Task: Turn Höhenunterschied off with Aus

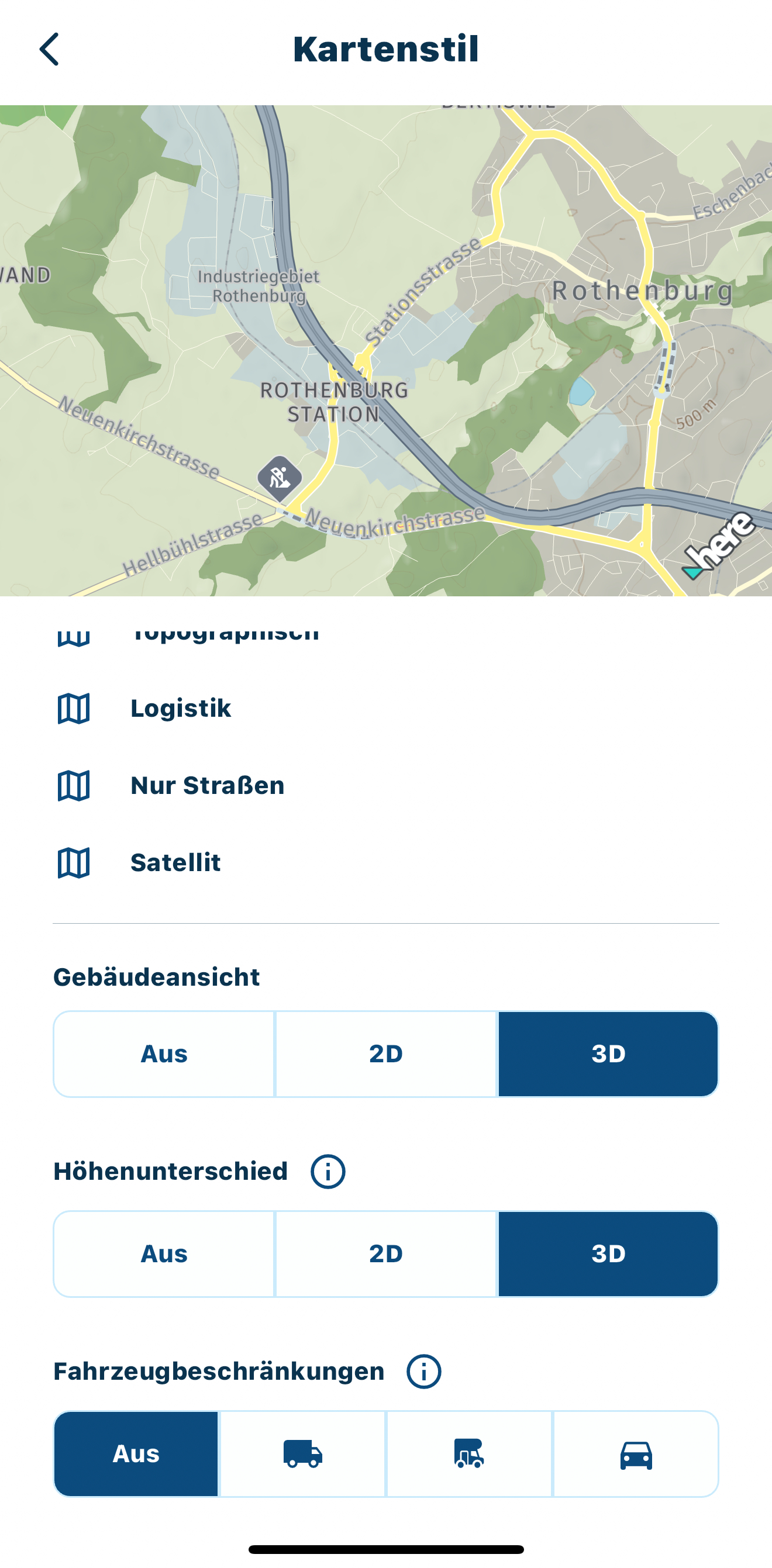Action: tap(164, 1254)
